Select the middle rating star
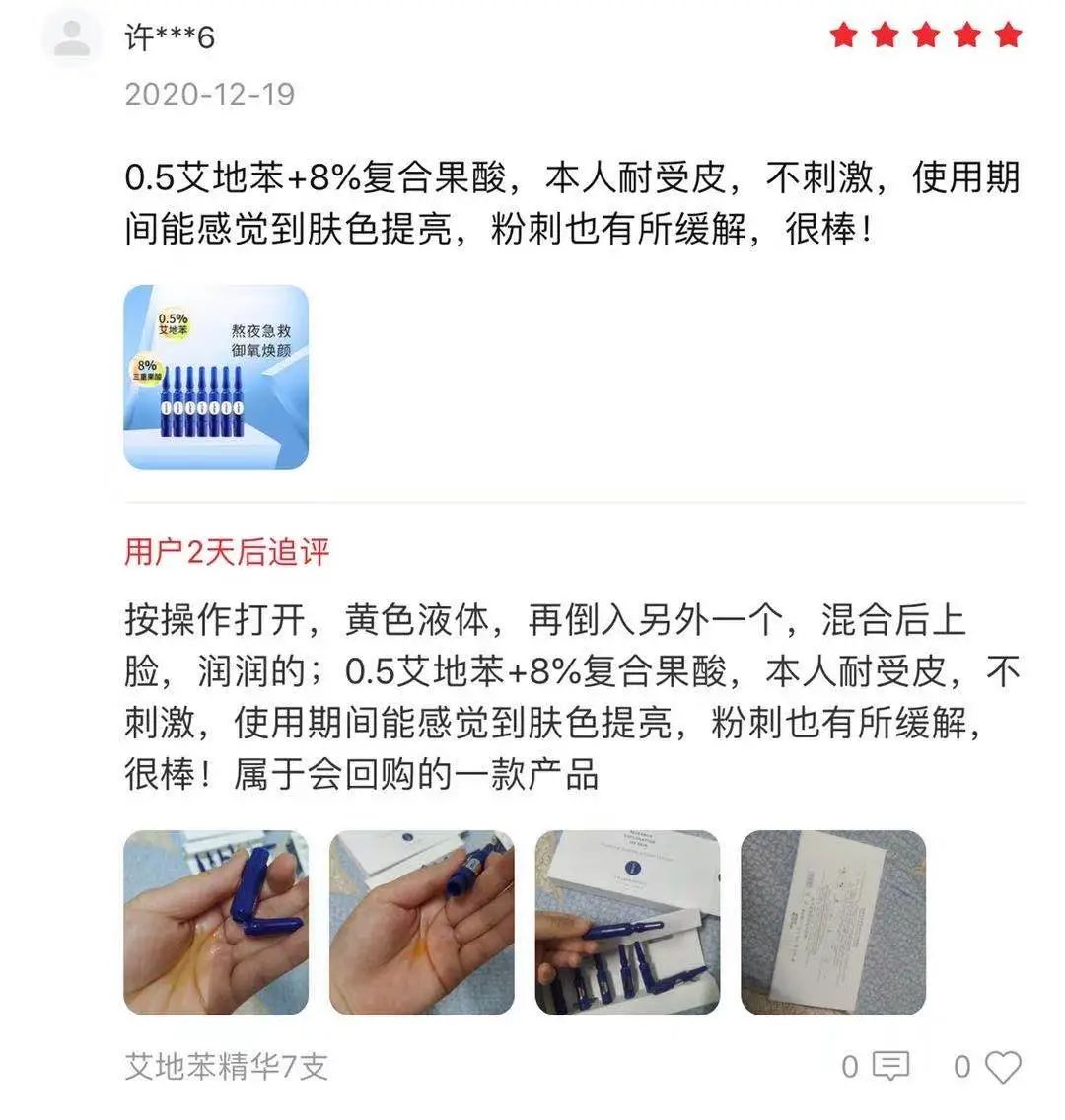Viewport: 1065px width, 1120px height. pos(926,35)
